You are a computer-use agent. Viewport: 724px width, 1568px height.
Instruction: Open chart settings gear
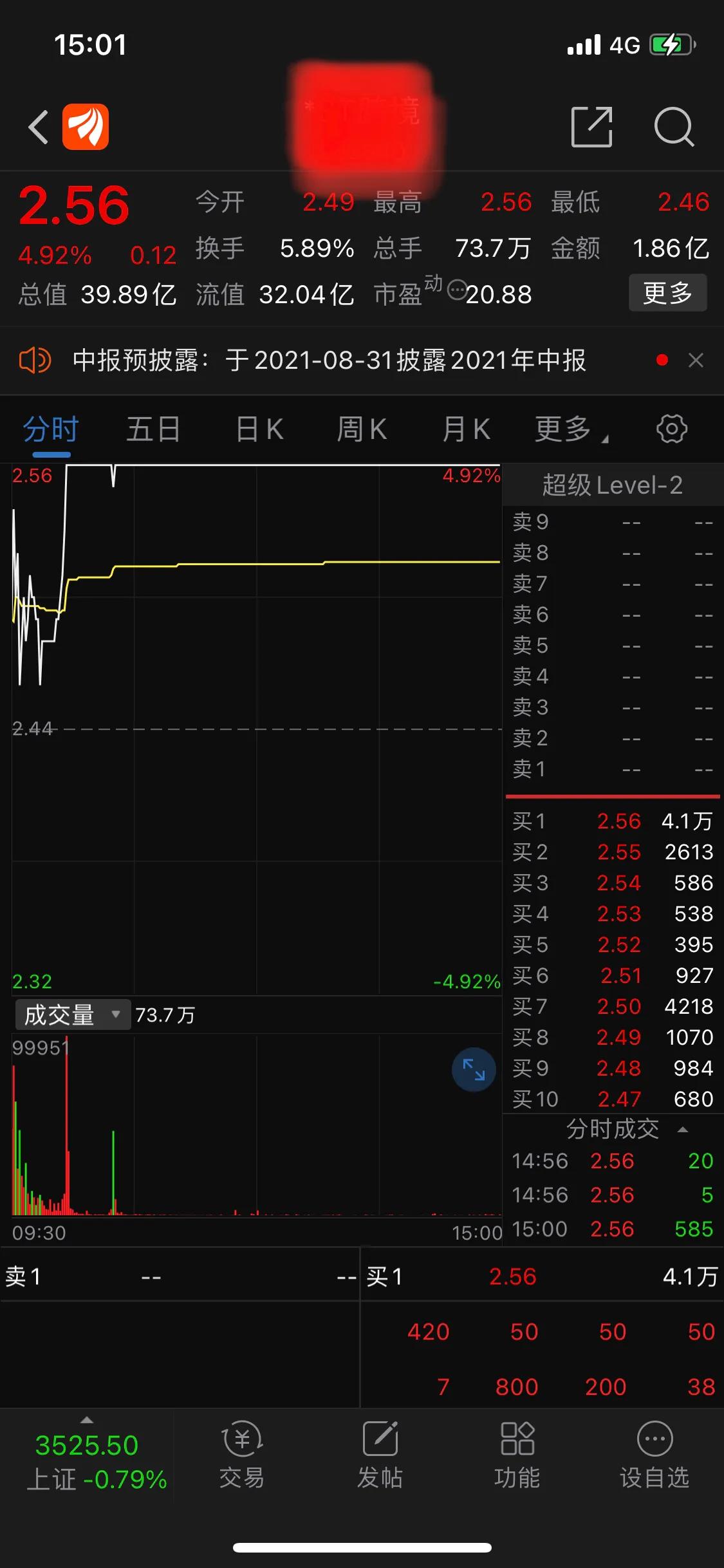(672, 429)
